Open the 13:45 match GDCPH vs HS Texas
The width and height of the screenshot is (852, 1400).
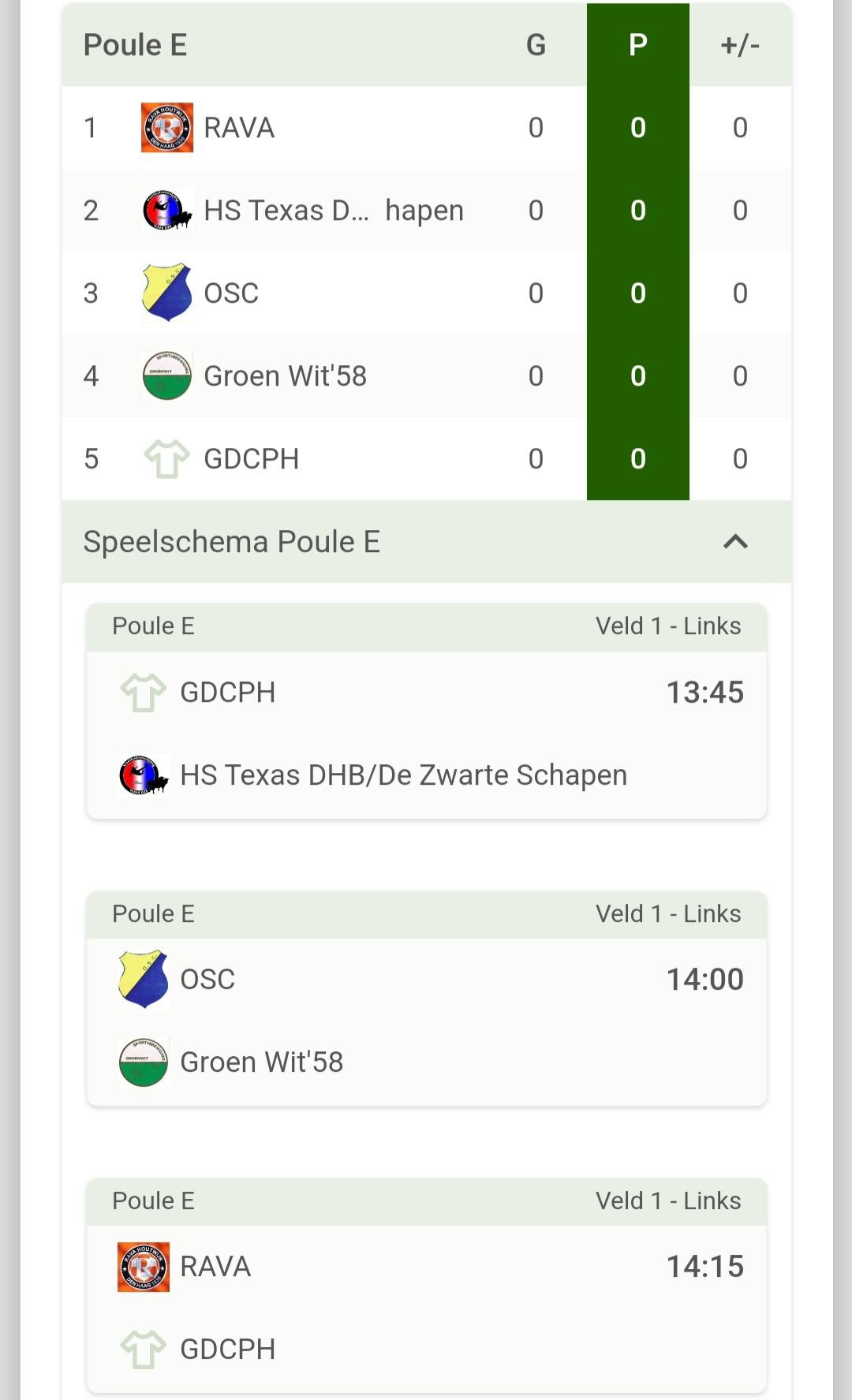(x=426, y=734)
